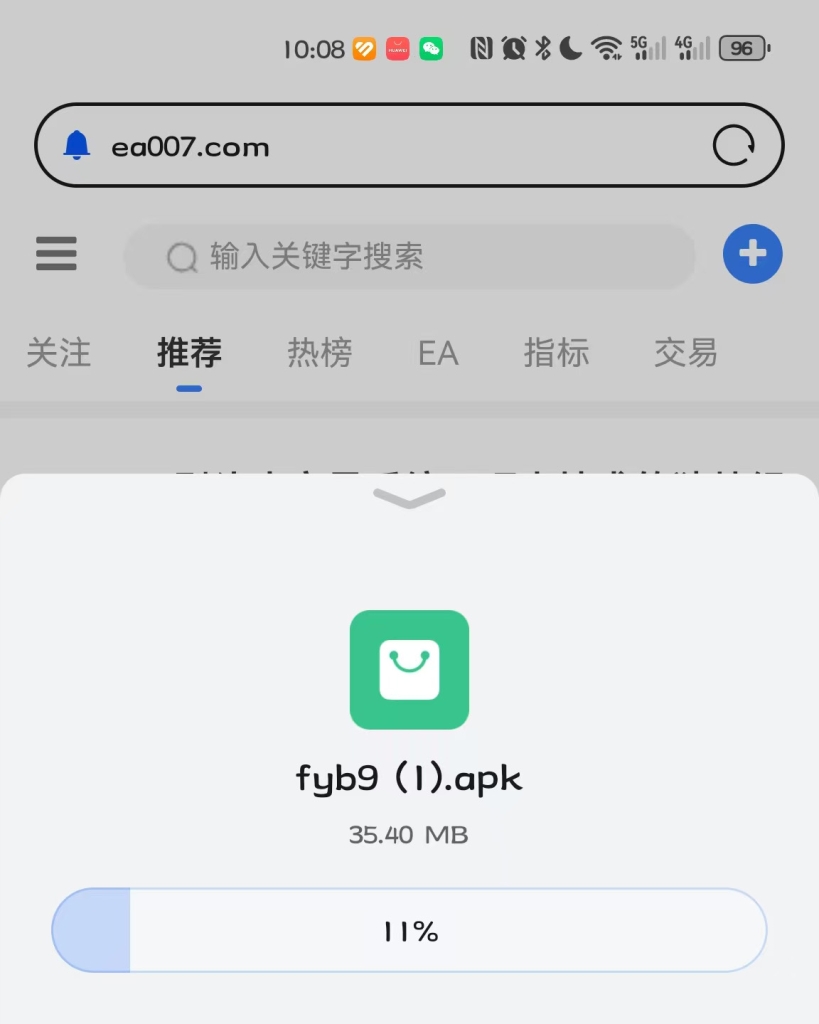Open the EA tab
The height and width of the screenshot is (1024, 819).
tap(438, 353)
